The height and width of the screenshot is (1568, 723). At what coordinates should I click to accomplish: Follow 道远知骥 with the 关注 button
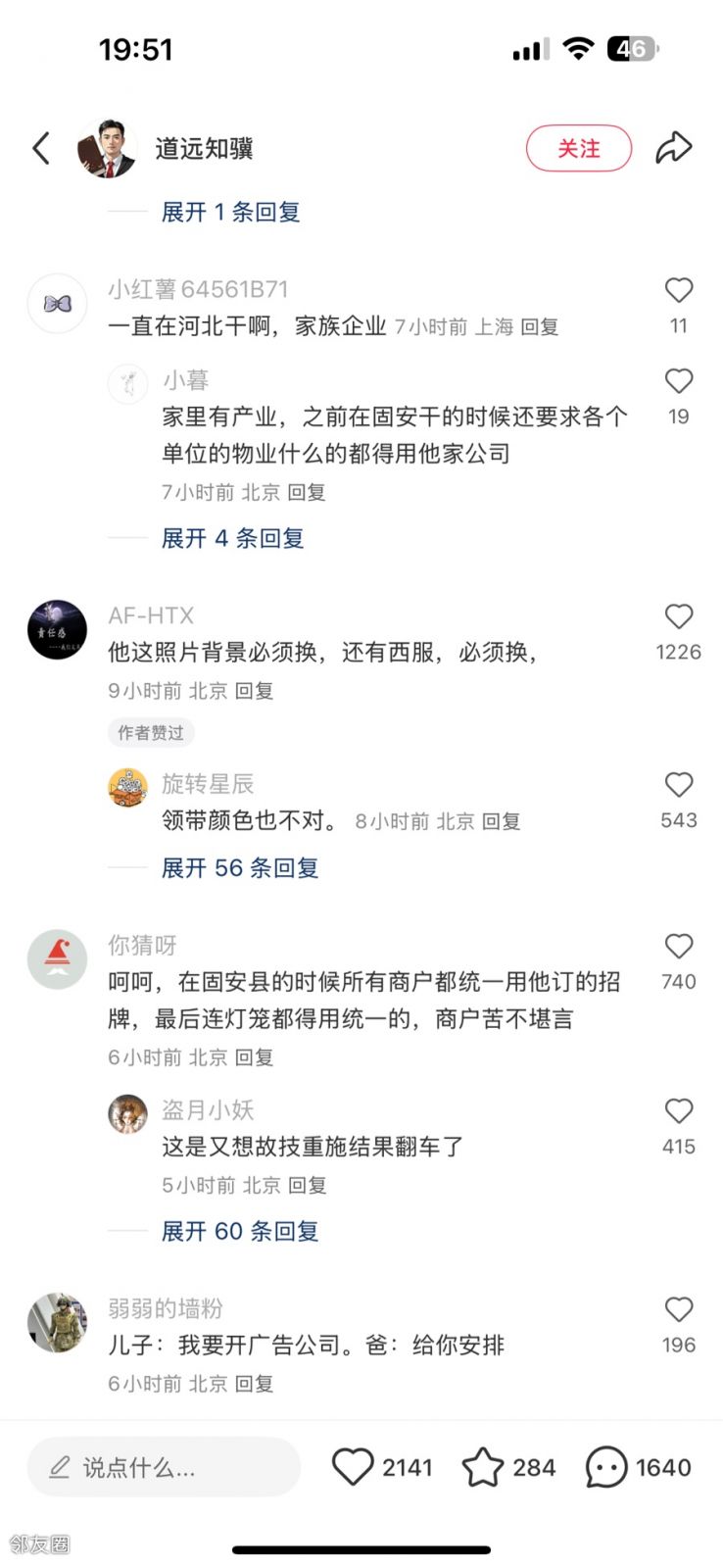click(x=578, y=149)
